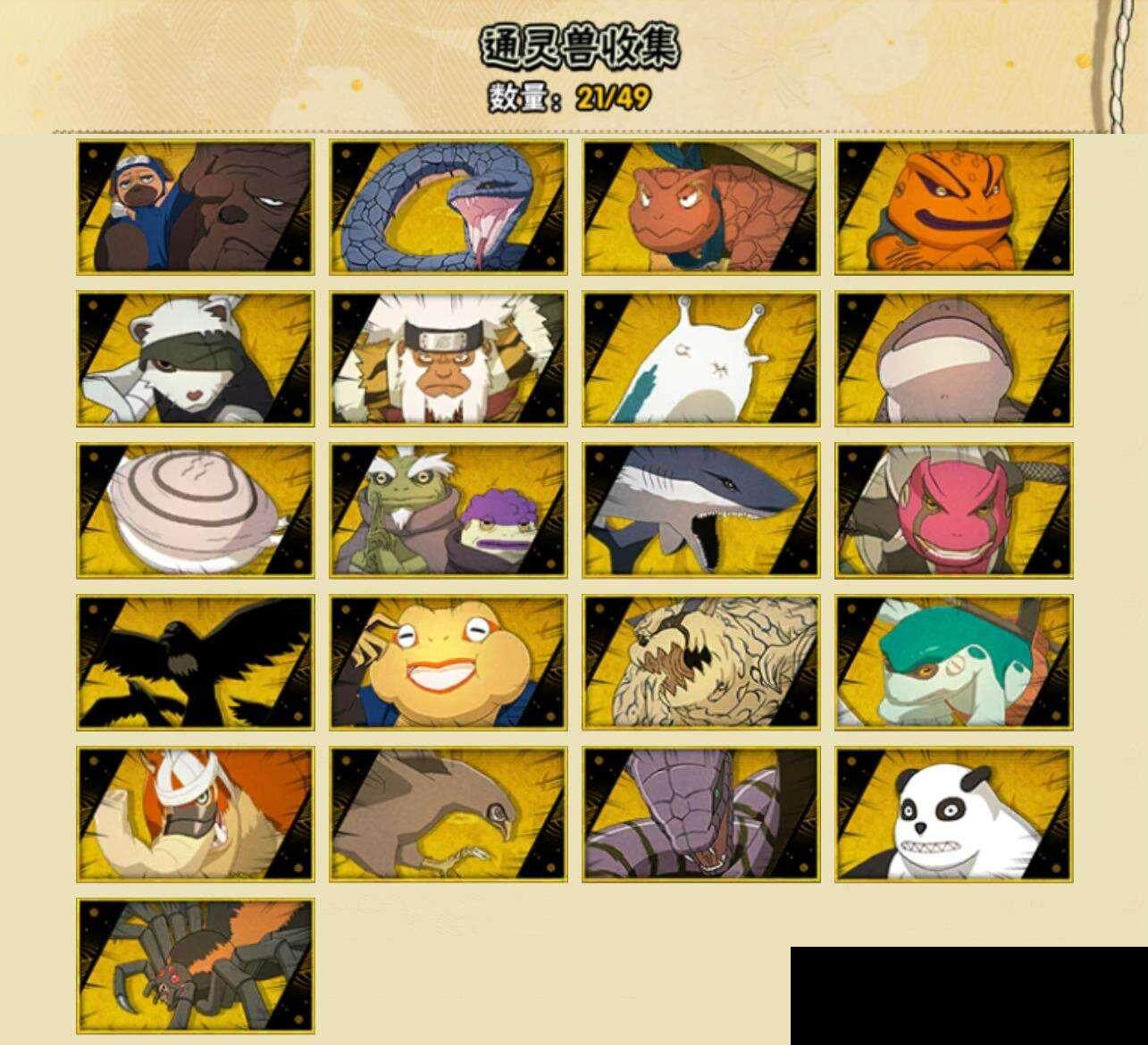
Task: Open the brown hawk summon card
Action: 448,815
